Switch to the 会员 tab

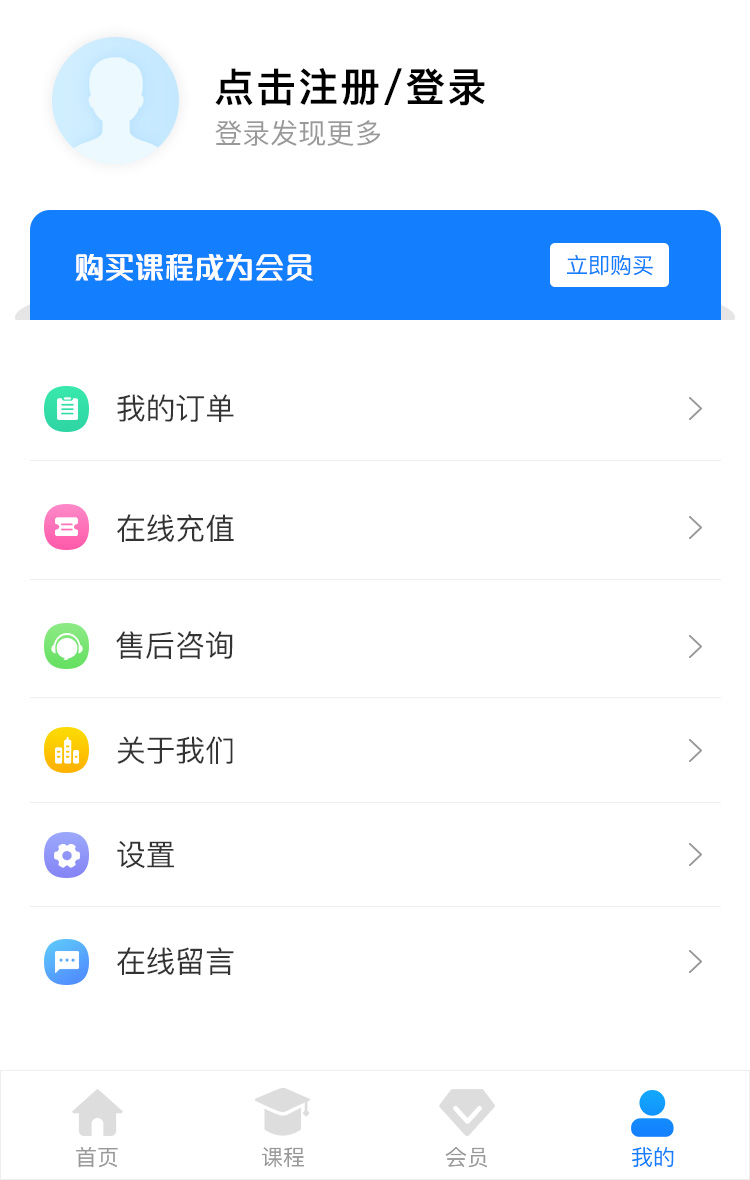pos(466,1127)
